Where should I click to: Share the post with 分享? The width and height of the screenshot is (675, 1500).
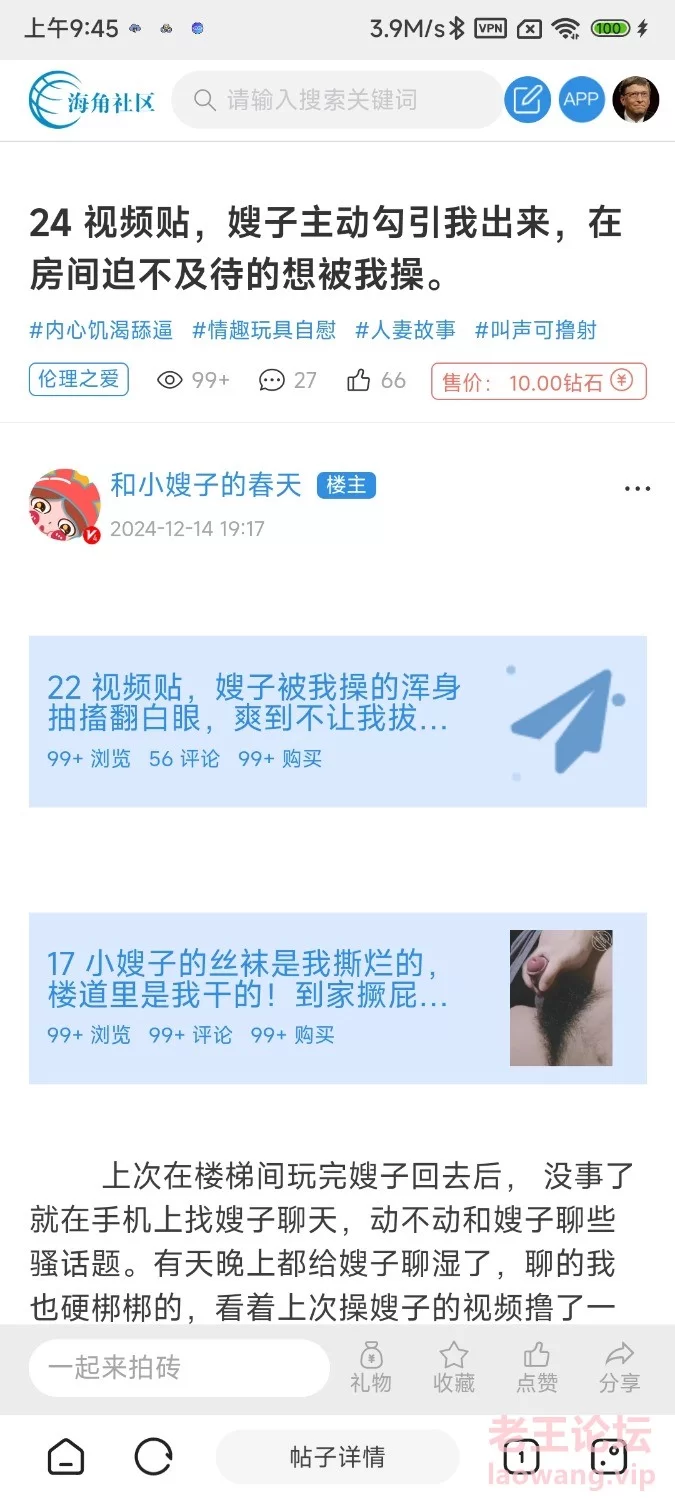(x=619, y=1367)
